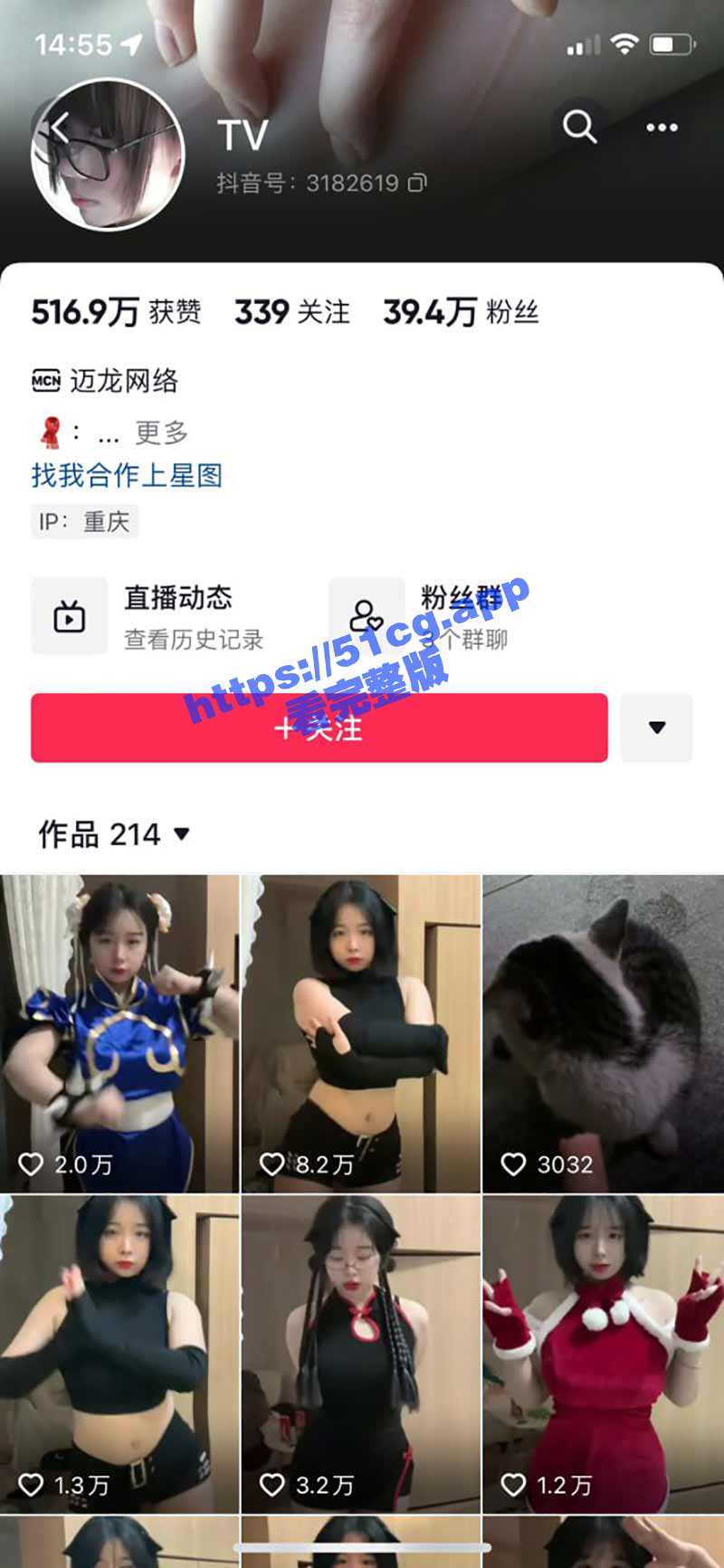Play the video with 3.2万 likes
The height and width of the screenshot is (1568, 724).
point(361,1354)
